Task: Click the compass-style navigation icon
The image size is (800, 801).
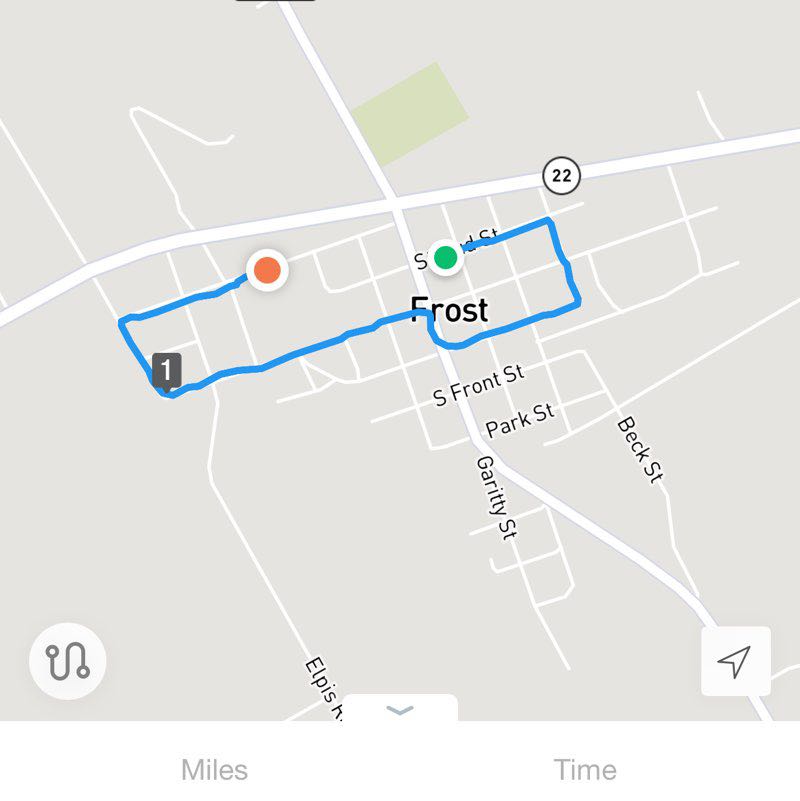Action: (x=738, y=661)
